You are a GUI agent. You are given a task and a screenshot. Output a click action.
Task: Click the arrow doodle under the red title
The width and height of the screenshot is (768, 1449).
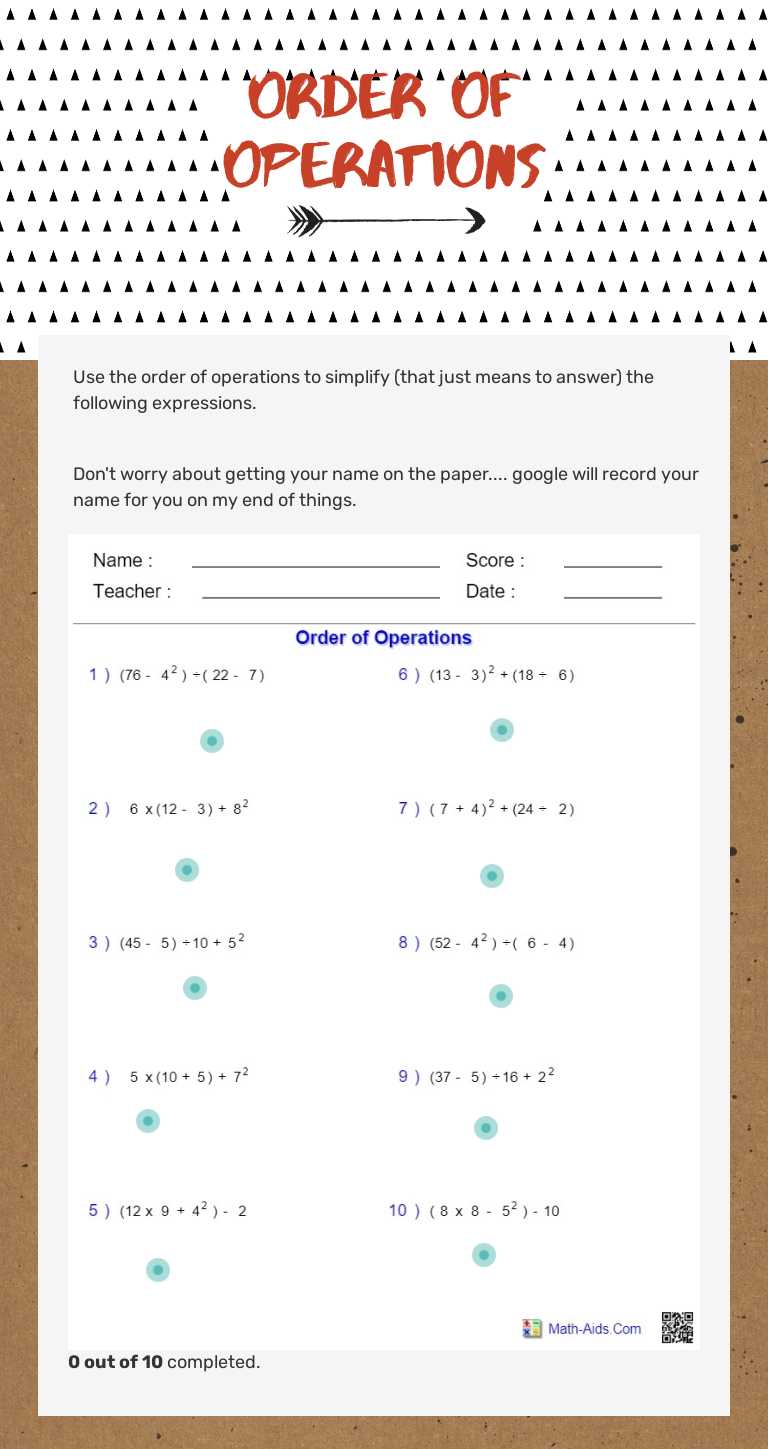tap(385, 220)
